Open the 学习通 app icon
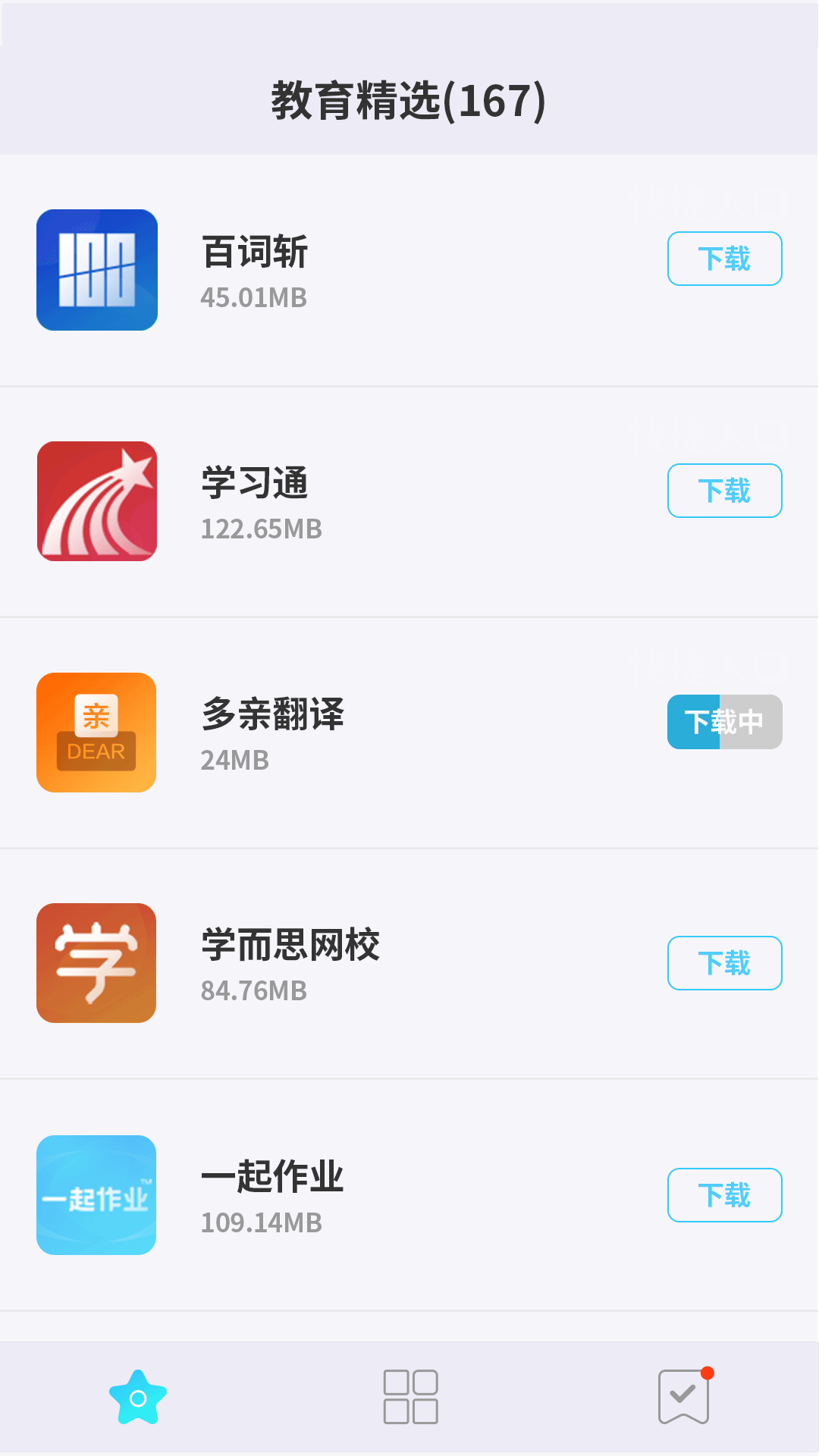The image size is (819, 1456). tap(96, 501)
